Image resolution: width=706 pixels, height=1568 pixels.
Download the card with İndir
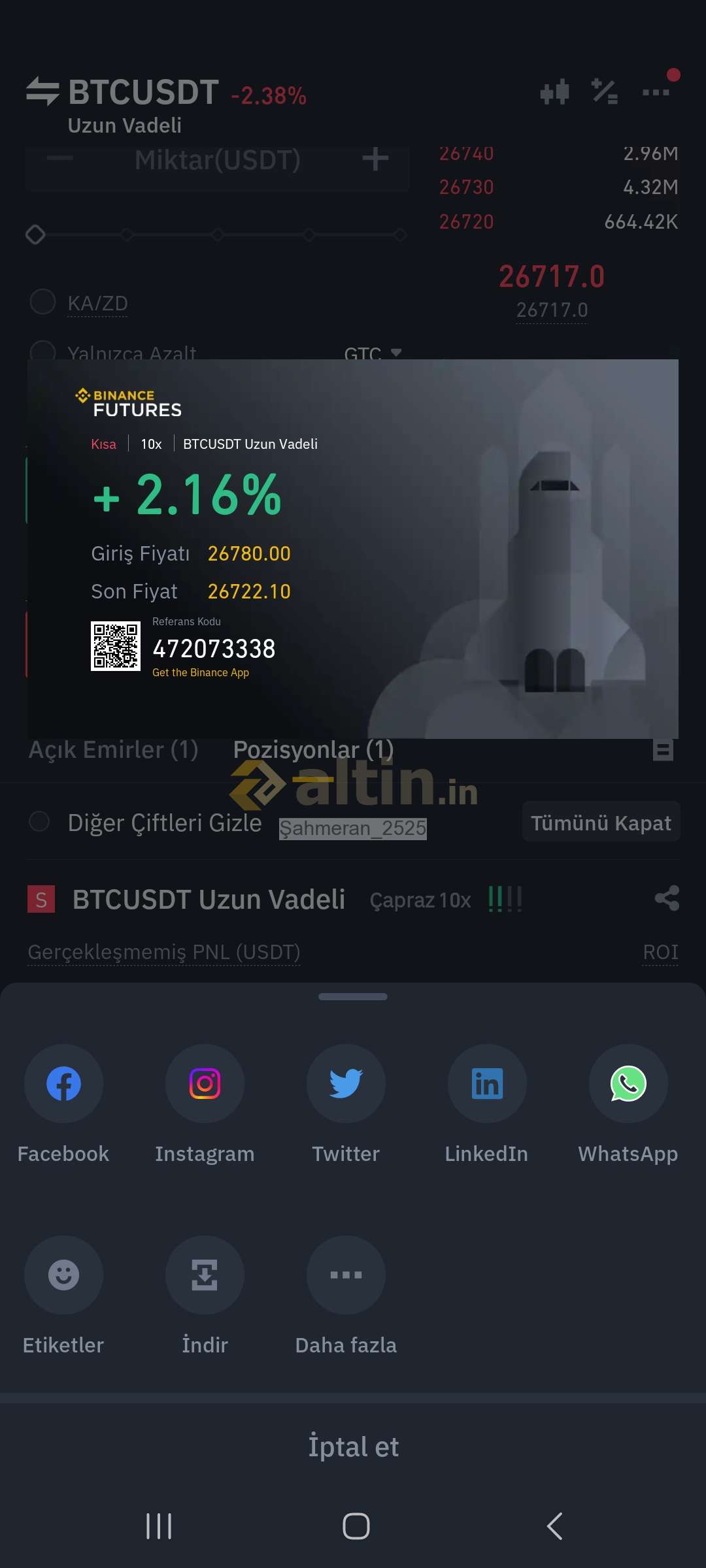[205, 1275]
